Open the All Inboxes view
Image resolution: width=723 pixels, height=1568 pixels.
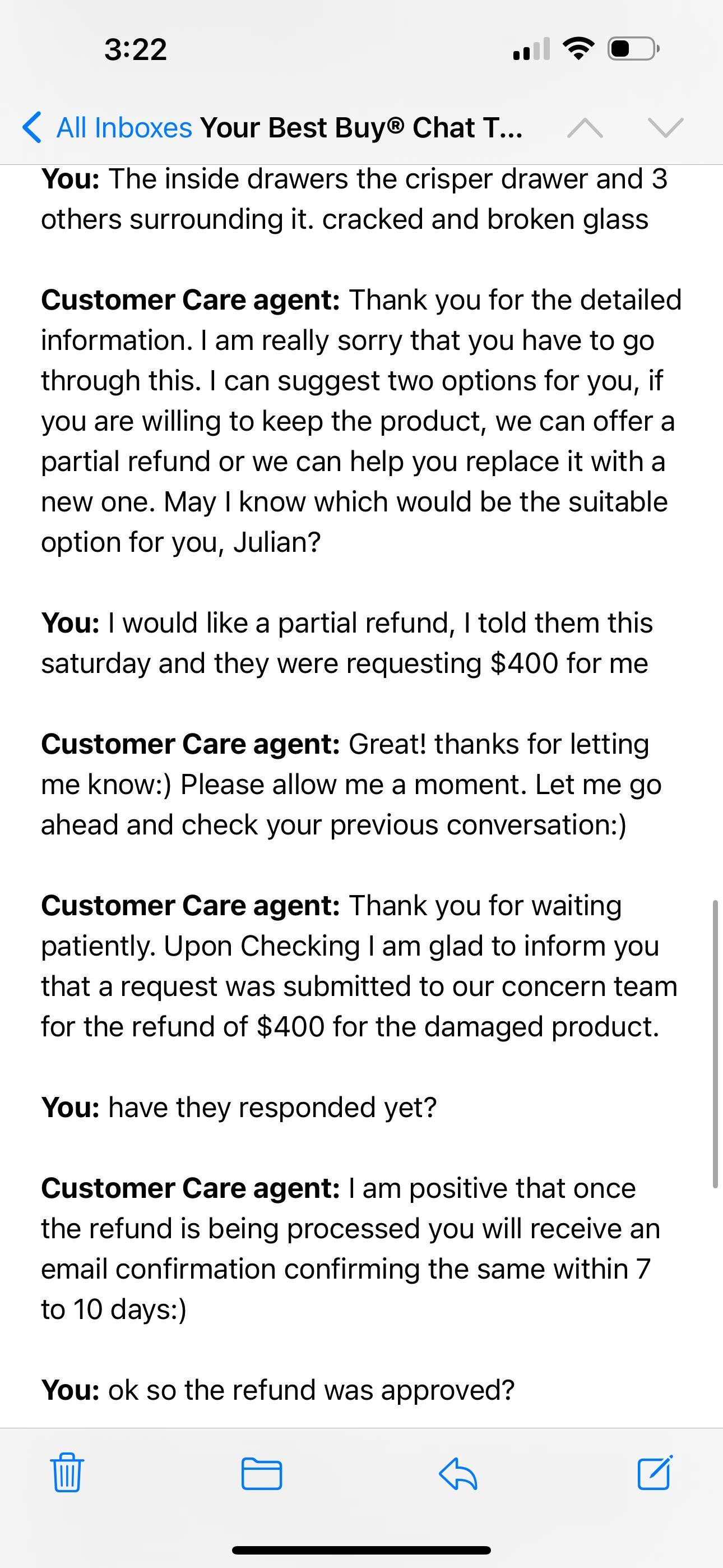click(122, 128)
